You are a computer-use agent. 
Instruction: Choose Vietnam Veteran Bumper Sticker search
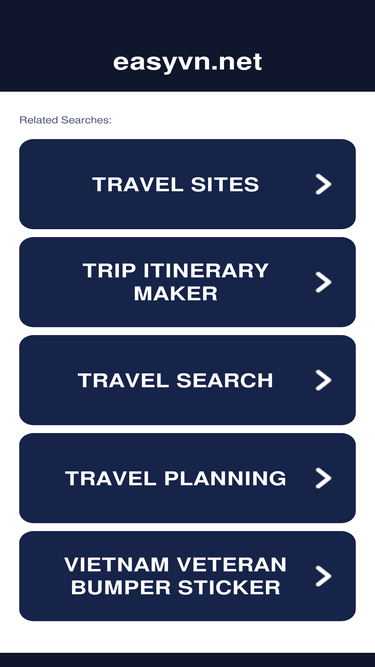(x=188, y=576)
